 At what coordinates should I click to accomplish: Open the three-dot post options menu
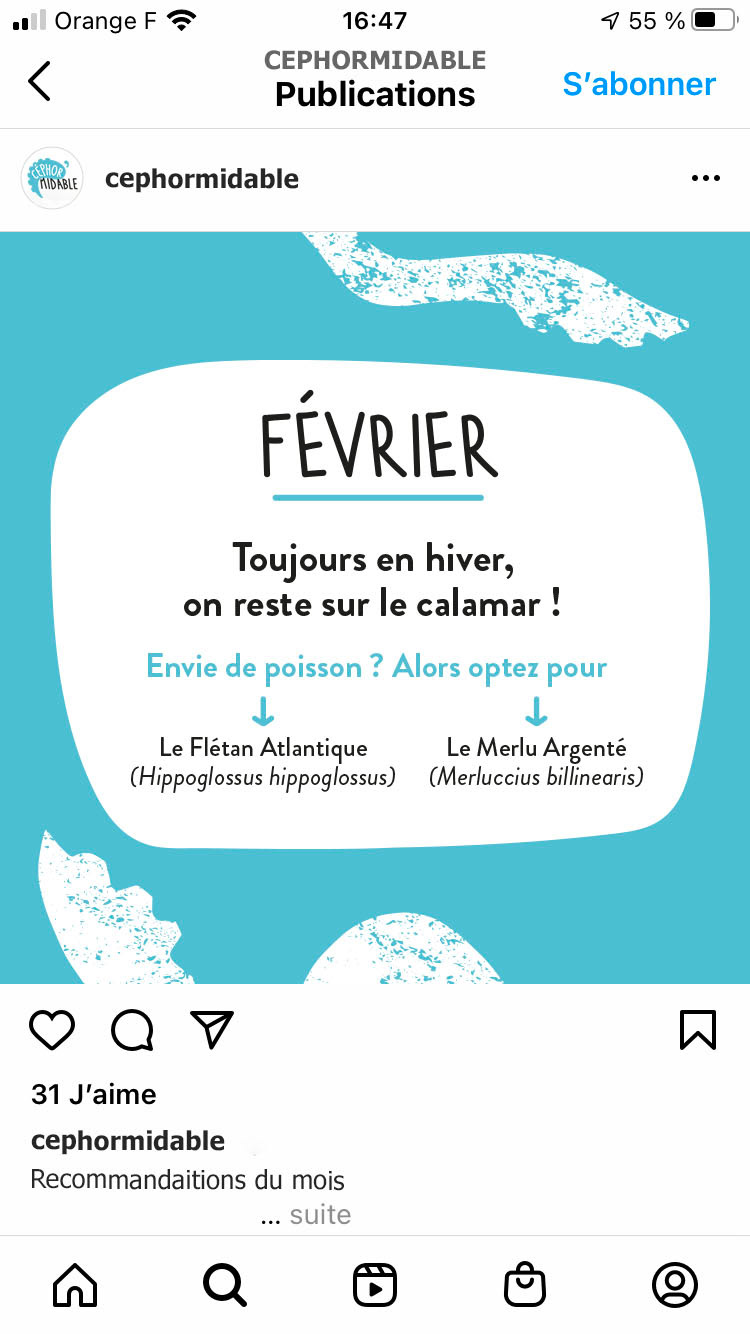click(705, 179)
